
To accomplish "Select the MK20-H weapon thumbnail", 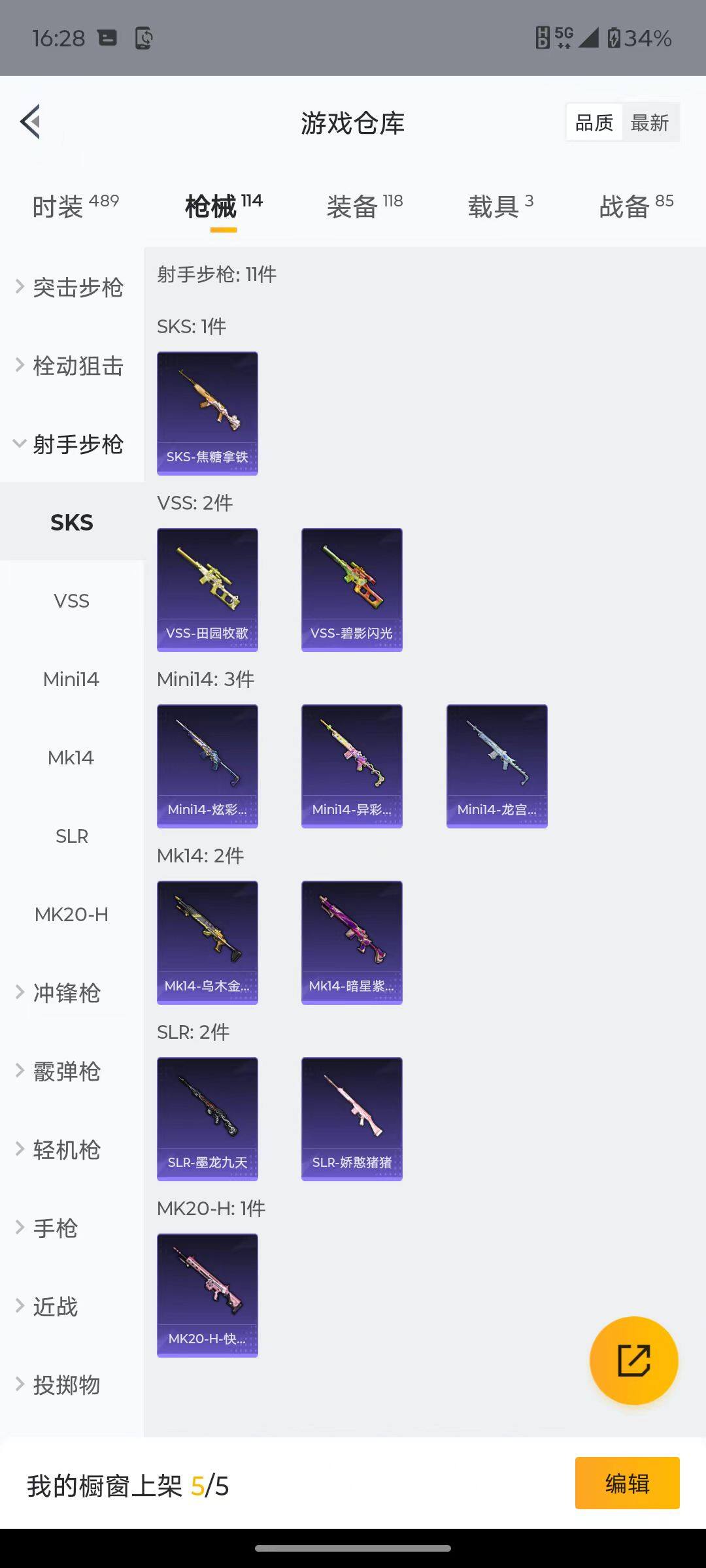I will pyautogui.click(x=207, y=1296).
